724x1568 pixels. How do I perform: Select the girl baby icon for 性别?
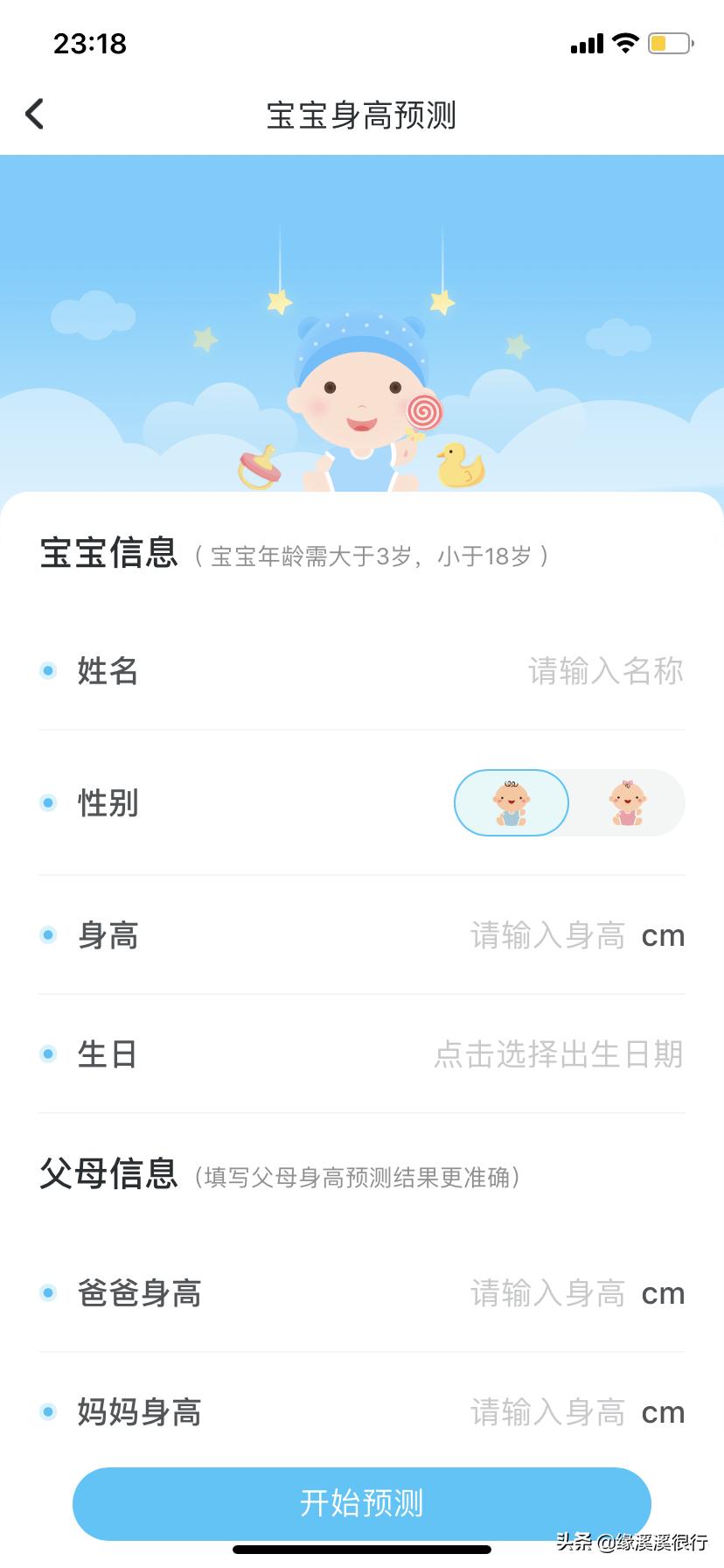(x=628, y=802)
